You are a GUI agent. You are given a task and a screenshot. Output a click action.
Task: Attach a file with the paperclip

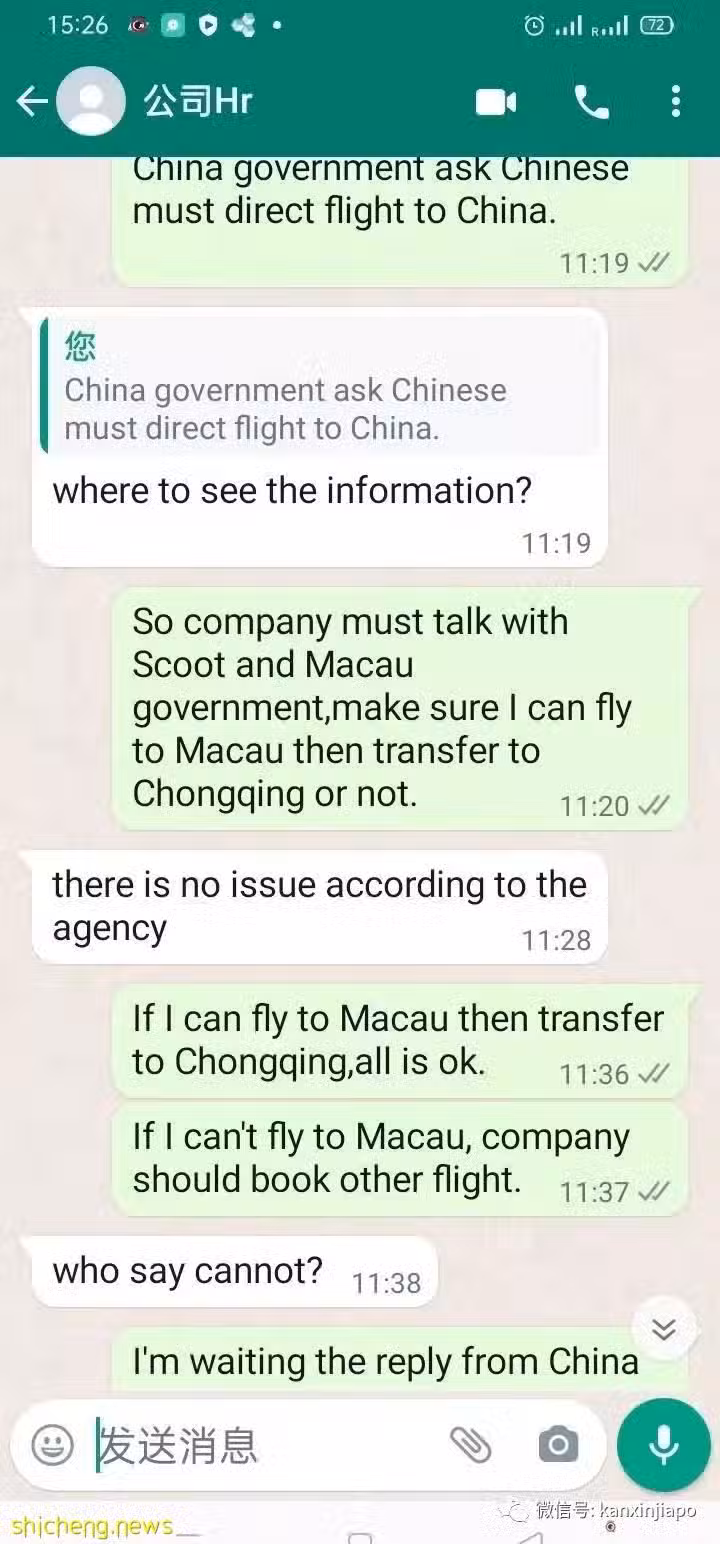469,1444
